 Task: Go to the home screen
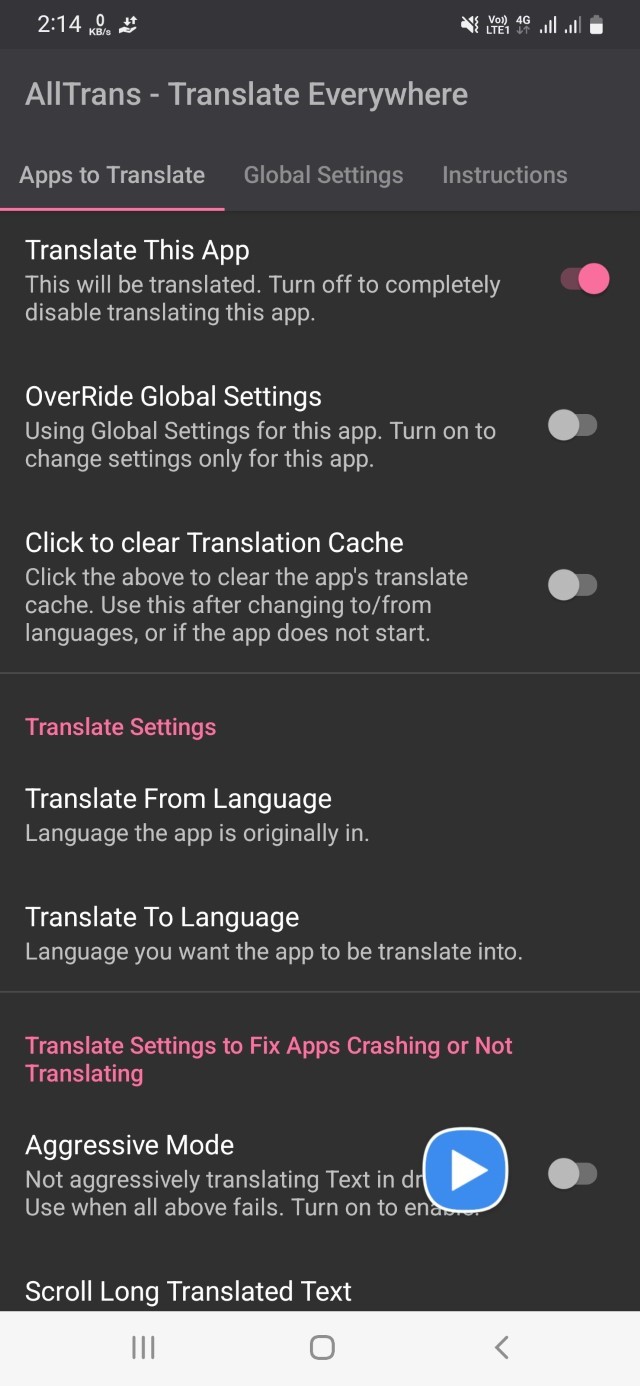coord(322,1348)
